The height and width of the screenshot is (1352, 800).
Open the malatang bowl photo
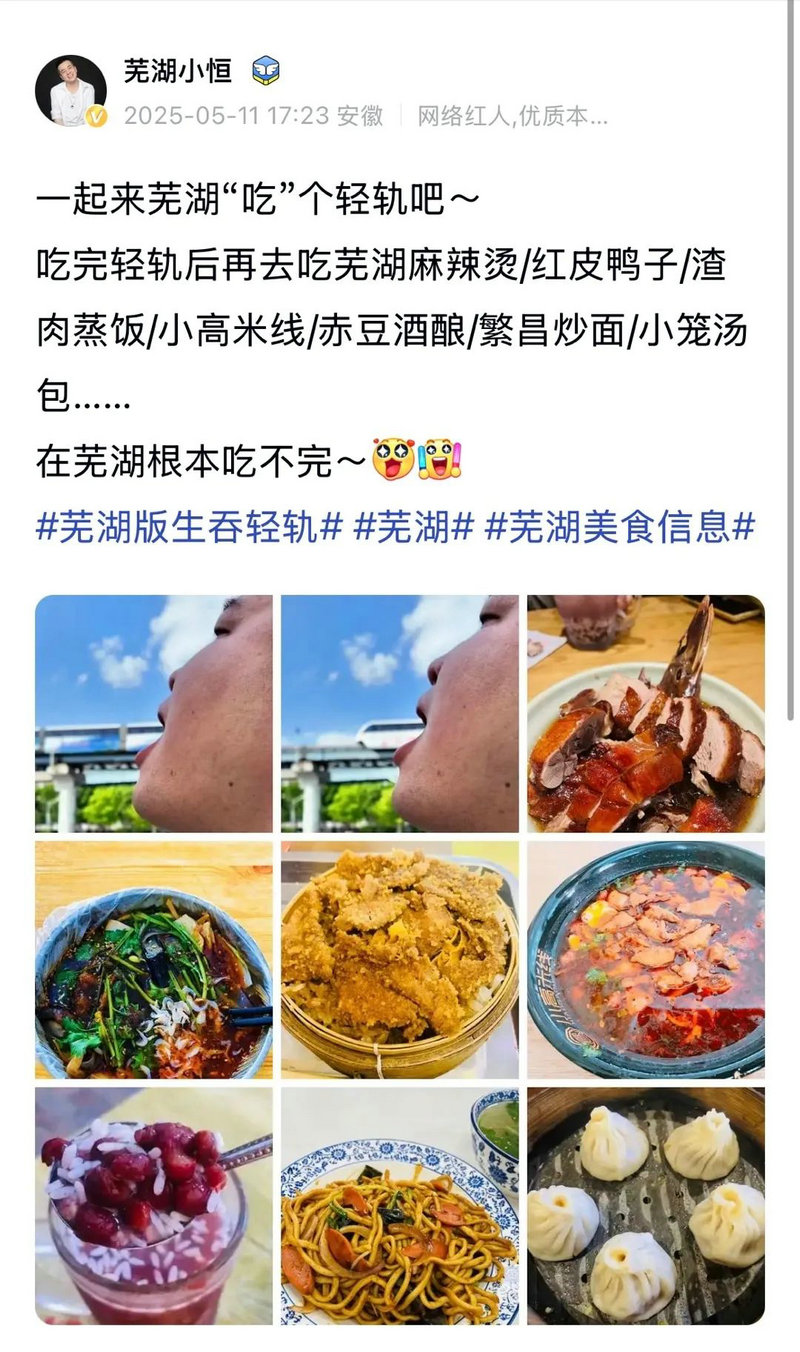154,960
